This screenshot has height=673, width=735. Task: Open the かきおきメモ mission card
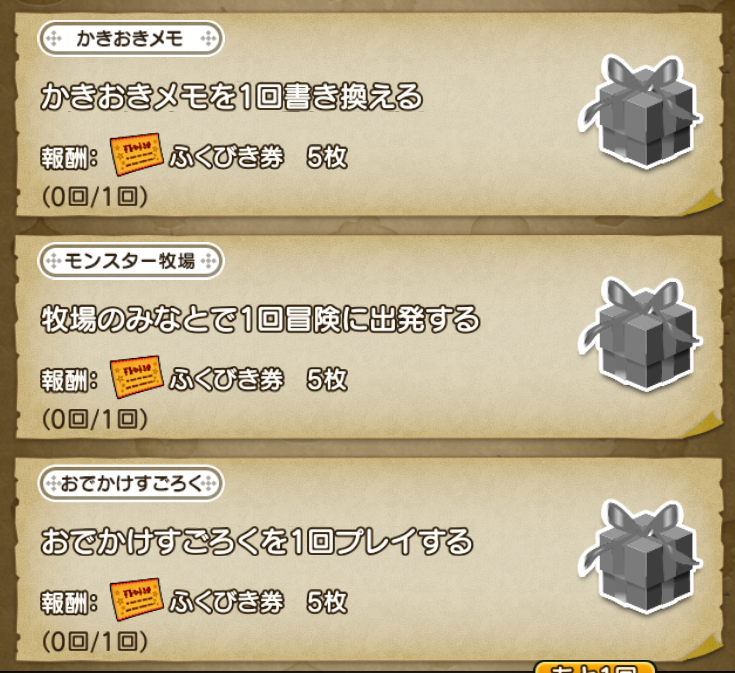[x=300, y=115]
